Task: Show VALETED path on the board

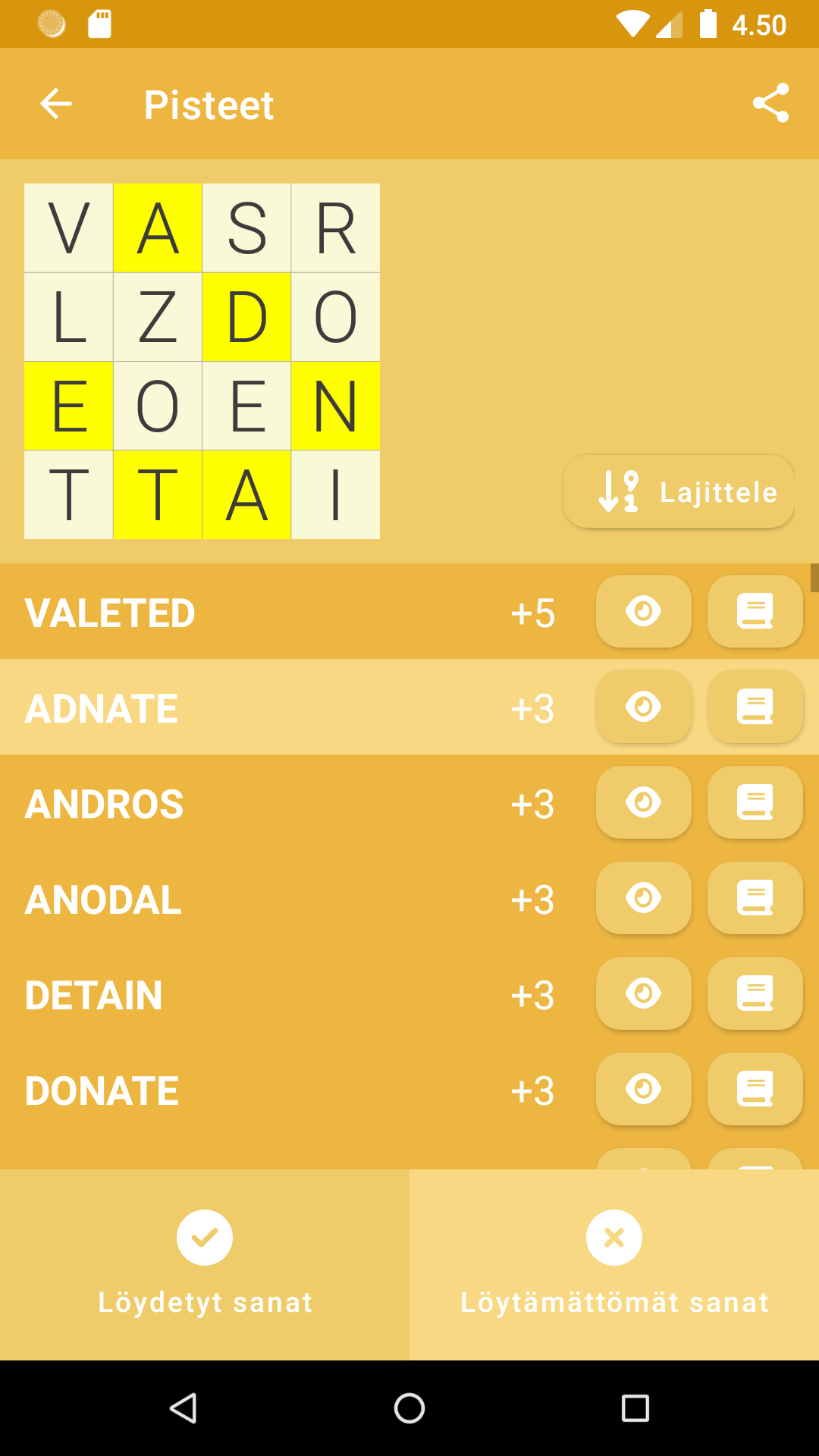Action: pyautogui.click(x=644, y=611)
